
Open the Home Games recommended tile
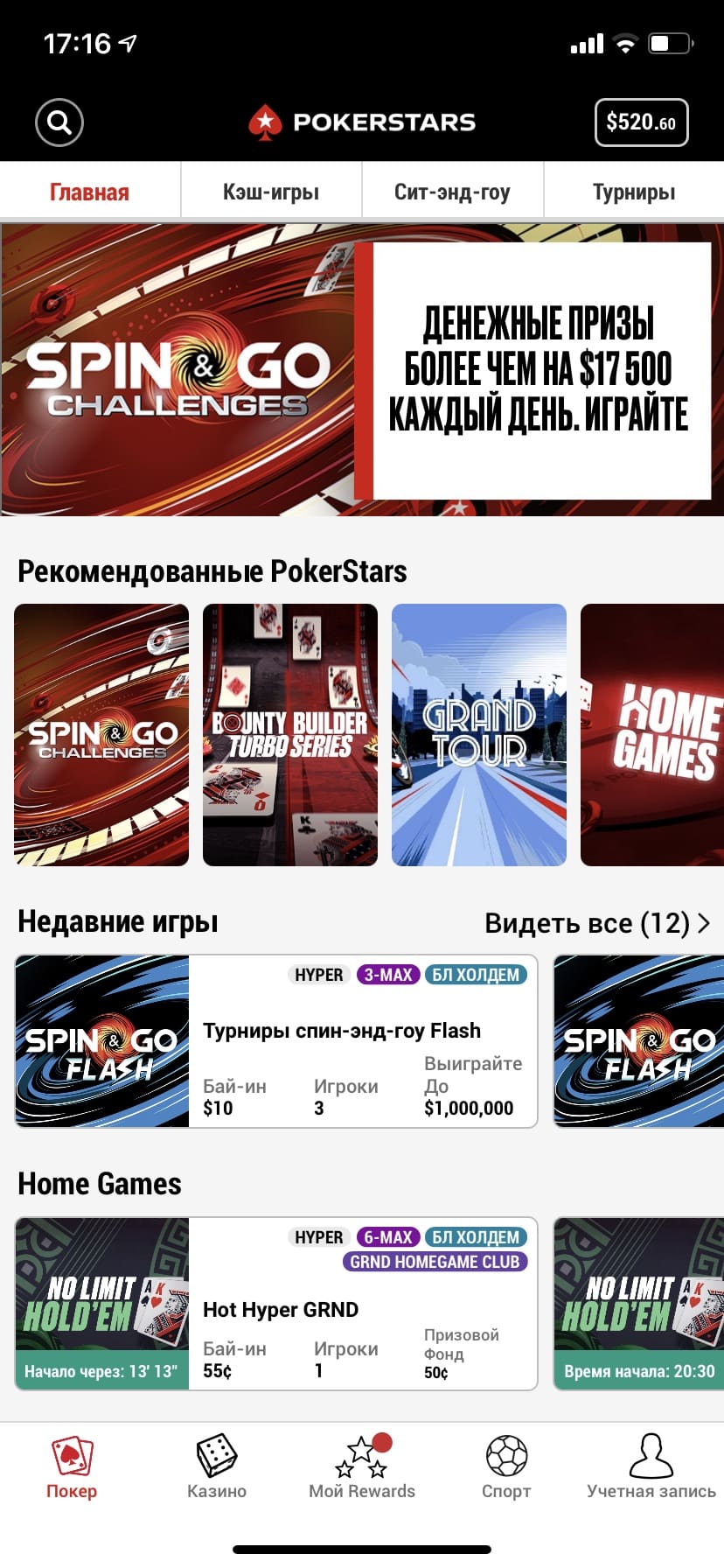tap(652, 735)
